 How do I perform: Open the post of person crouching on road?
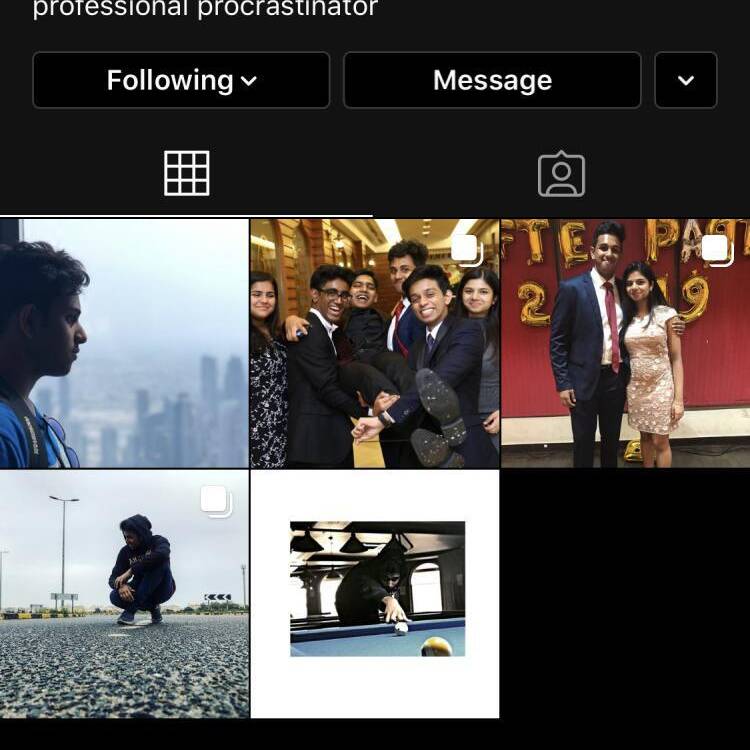(x=124, y=594)
